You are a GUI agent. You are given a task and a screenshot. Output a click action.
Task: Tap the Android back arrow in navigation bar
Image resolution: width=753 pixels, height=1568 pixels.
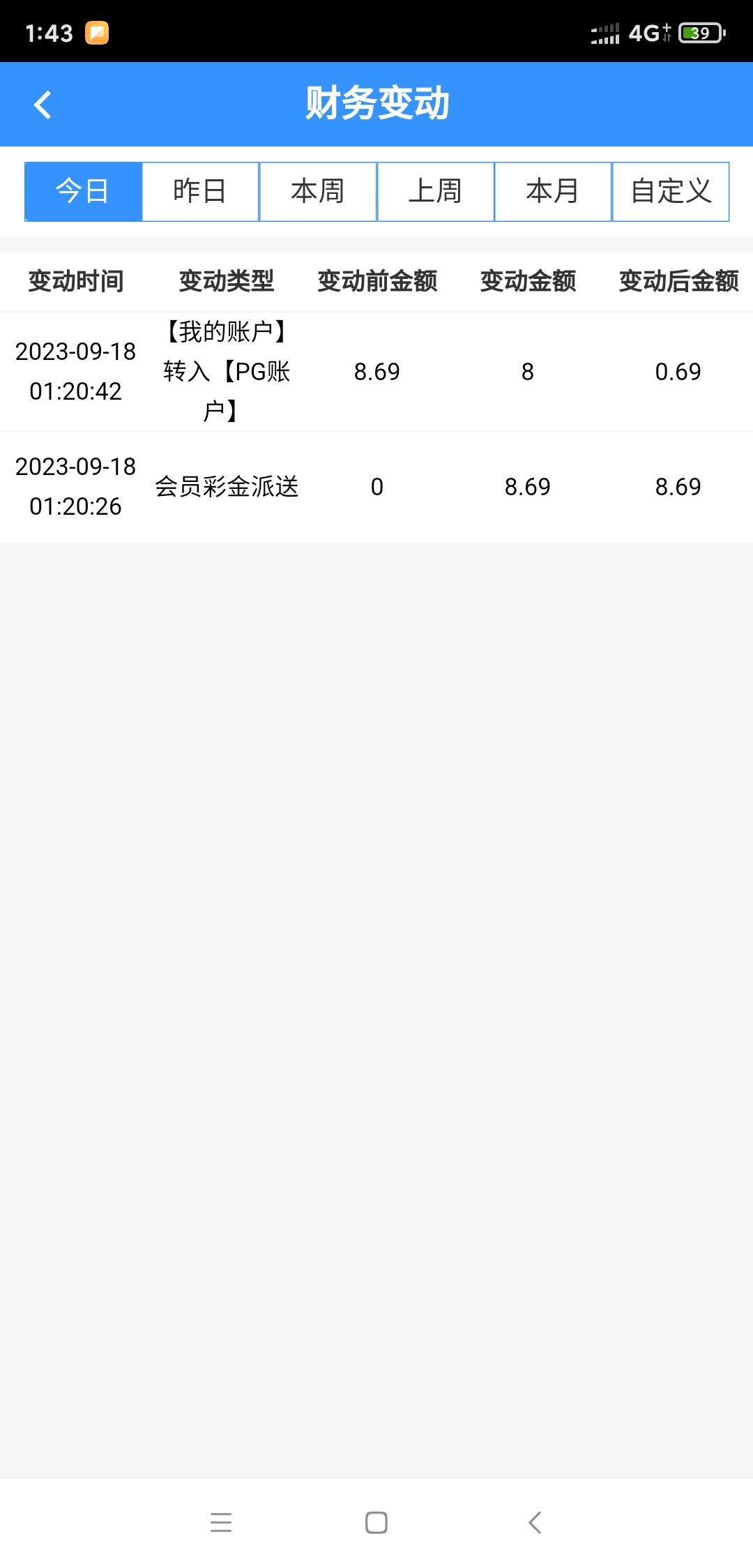coord(534,1523)
